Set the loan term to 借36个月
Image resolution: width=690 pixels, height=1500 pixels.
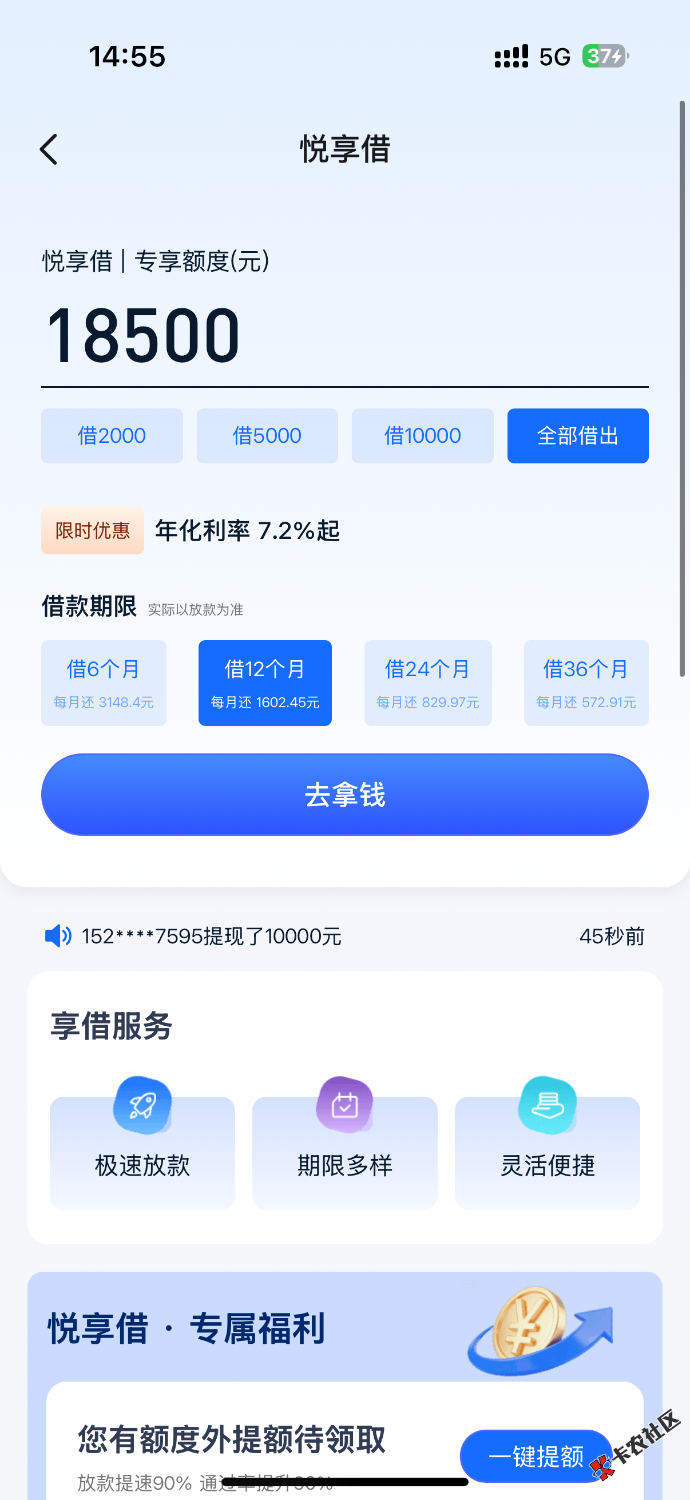point(586,682)
